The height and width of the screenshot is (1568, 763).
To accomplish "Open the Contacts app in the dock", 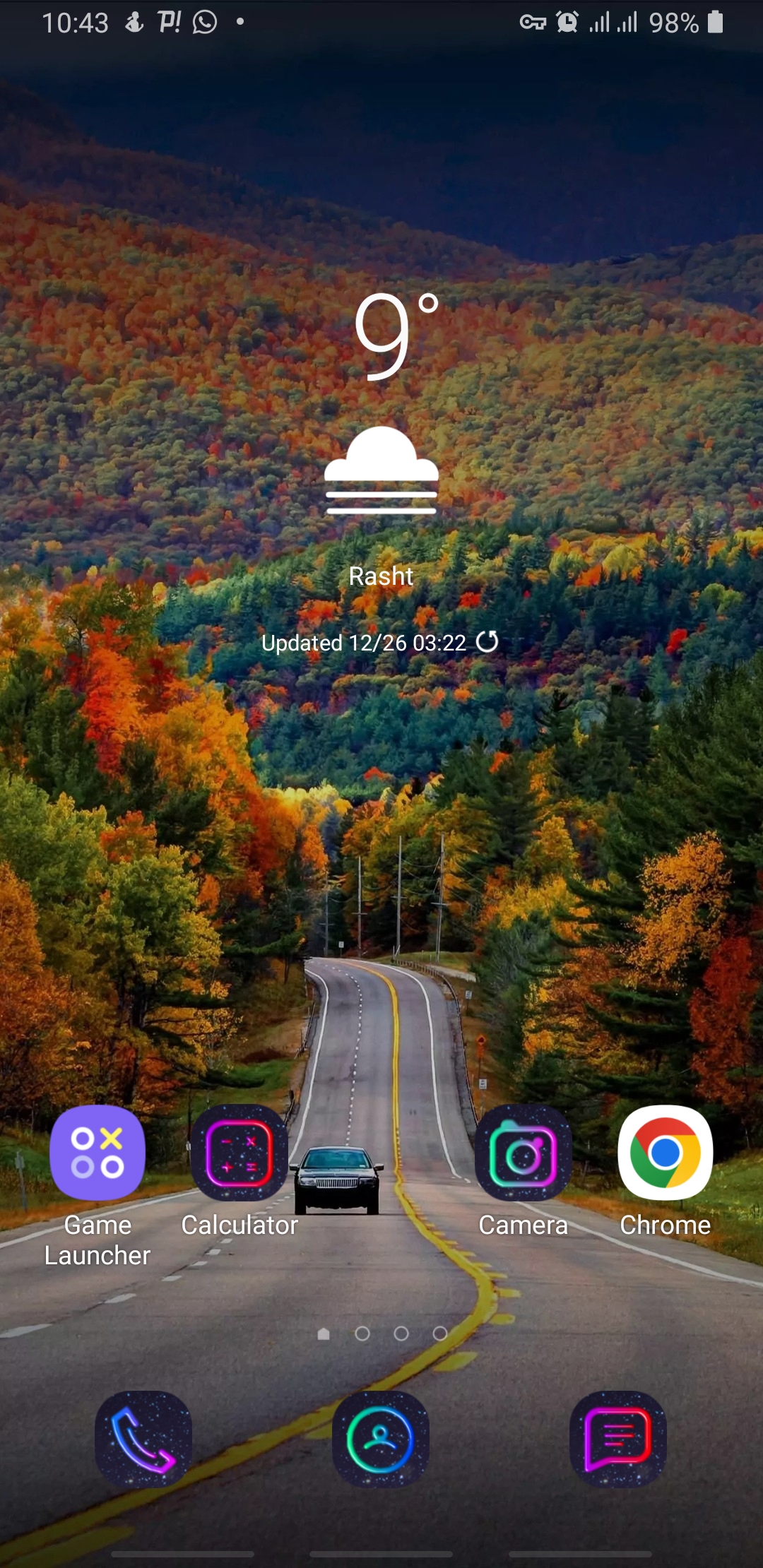I will [381, 1439].
